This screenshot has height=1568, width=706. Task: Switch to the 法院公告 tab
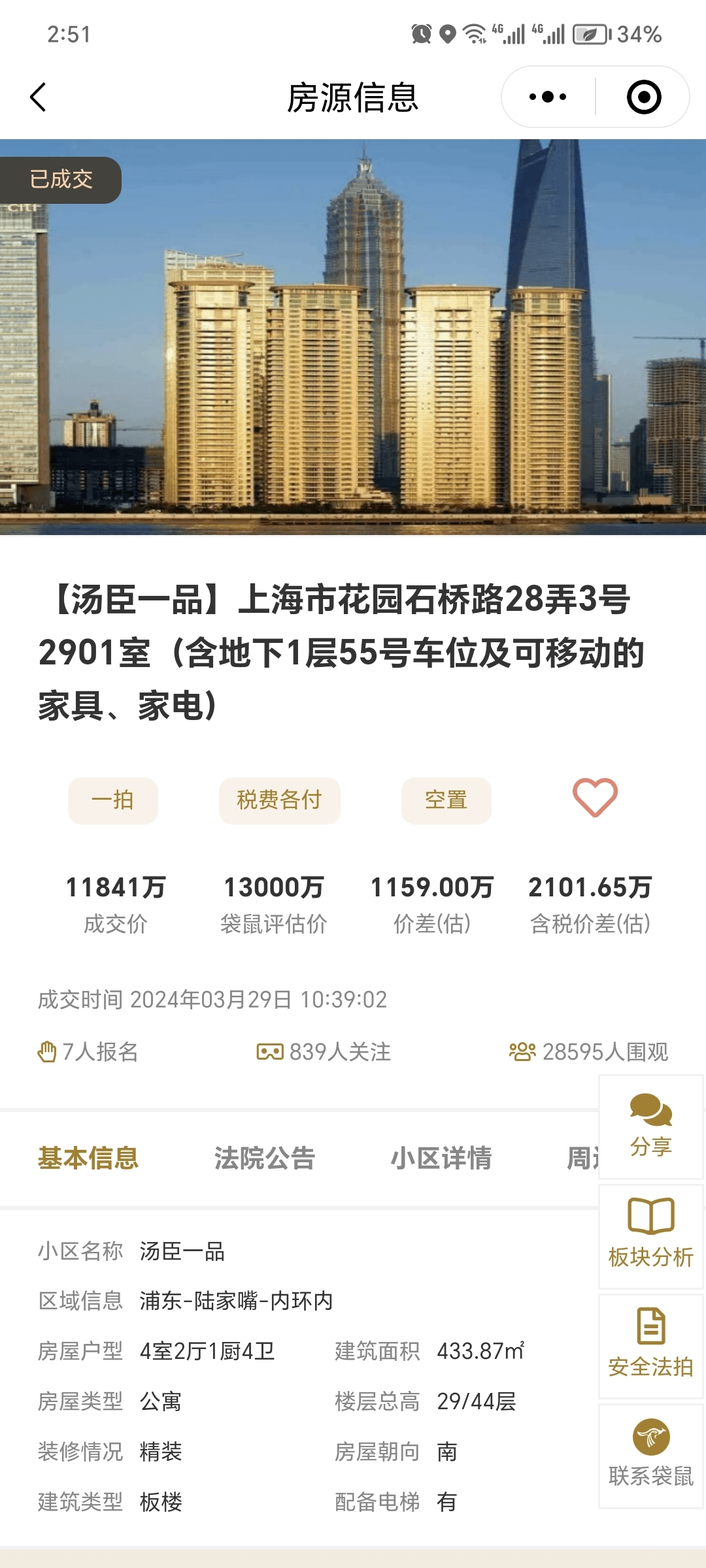pos(264,1158)
